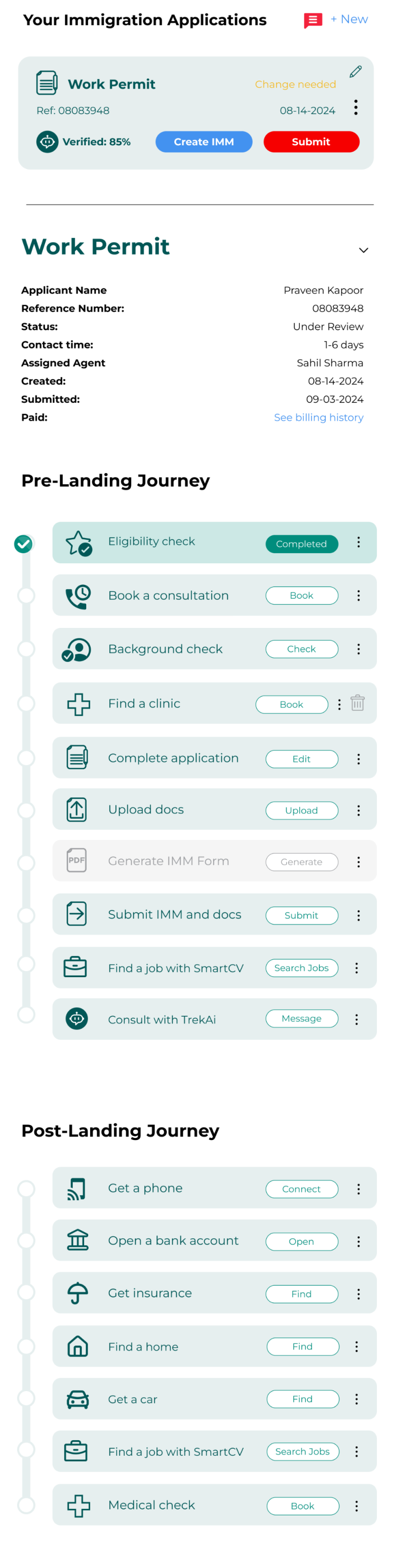Open options for Get a car
Image resolution: width=394 pixels, height=1568 pixels.
tap(356, 1399)
